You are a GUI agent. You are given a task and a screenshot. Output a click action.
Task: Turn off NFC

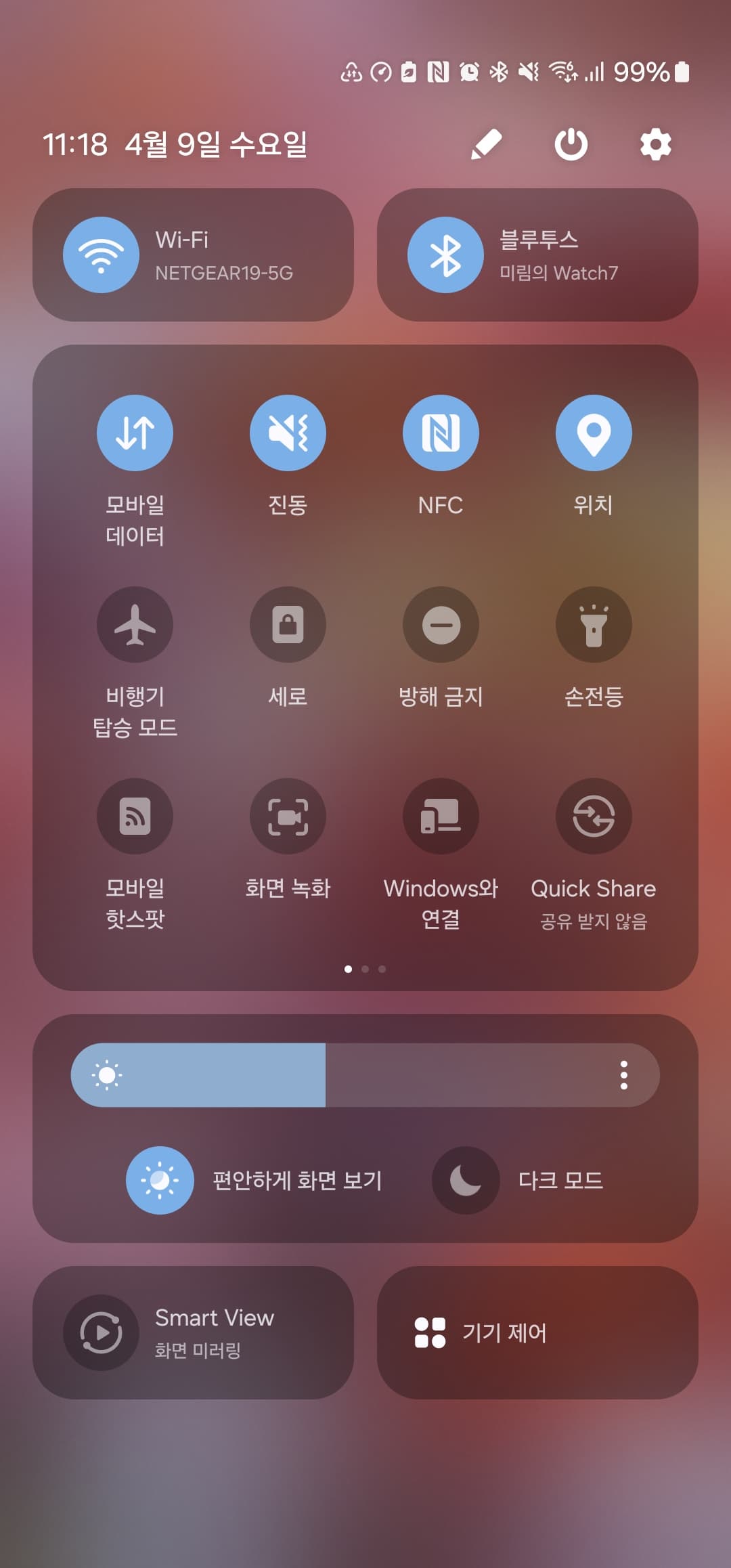click(441, 433)
